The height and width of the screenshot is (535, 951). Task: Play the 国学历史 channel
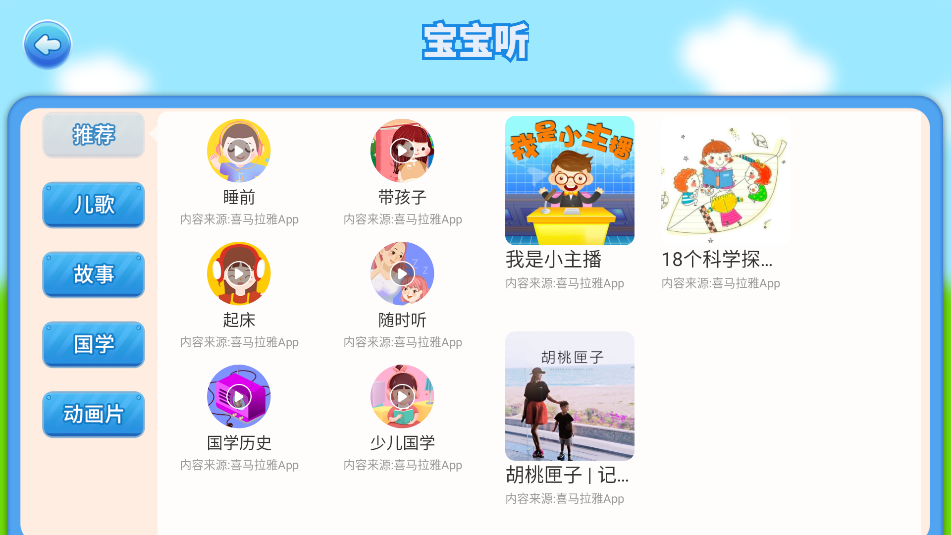click(x=239, y=396)
